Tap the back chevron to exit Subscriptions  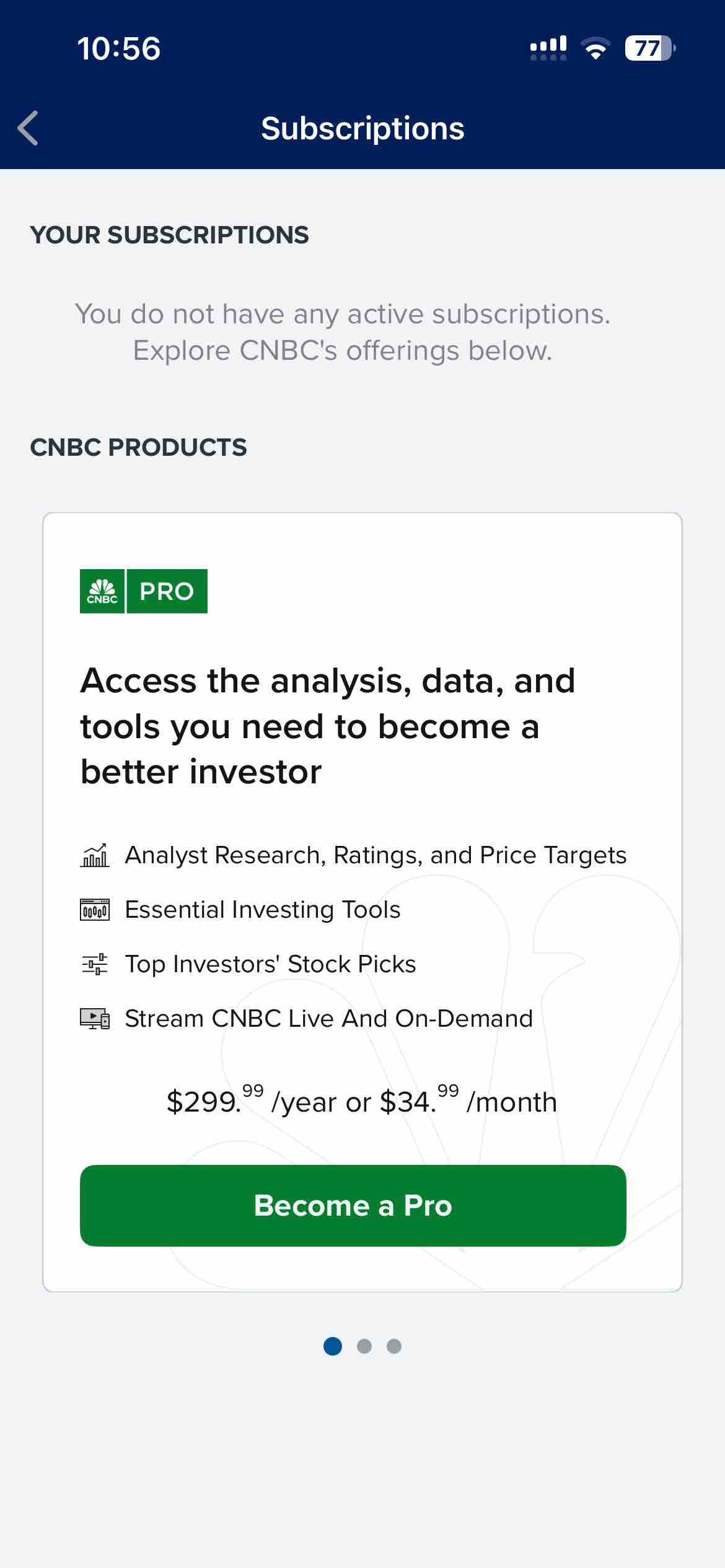point(27,128)
